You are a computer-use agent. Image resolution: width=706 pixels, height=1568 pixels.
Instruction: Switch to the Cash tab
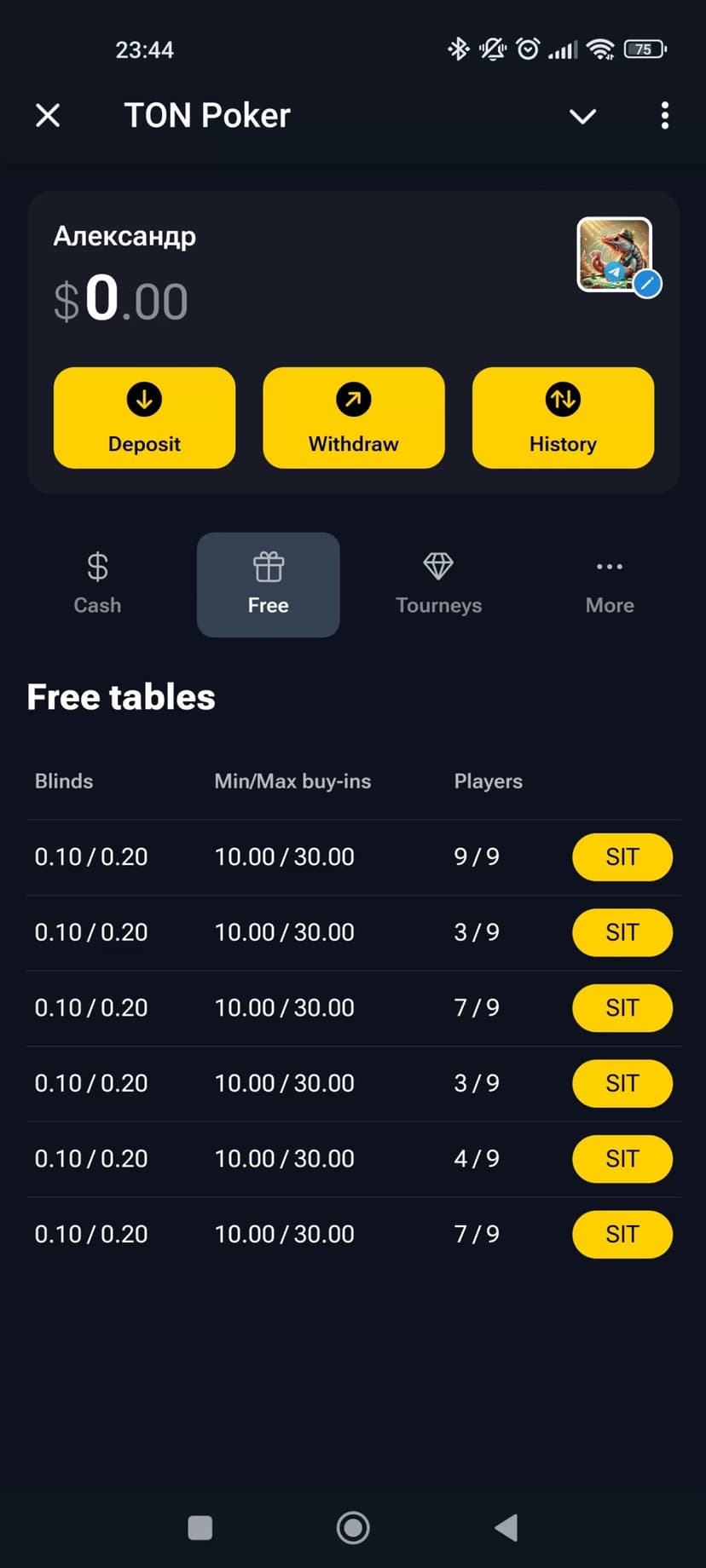coord(97,585)
